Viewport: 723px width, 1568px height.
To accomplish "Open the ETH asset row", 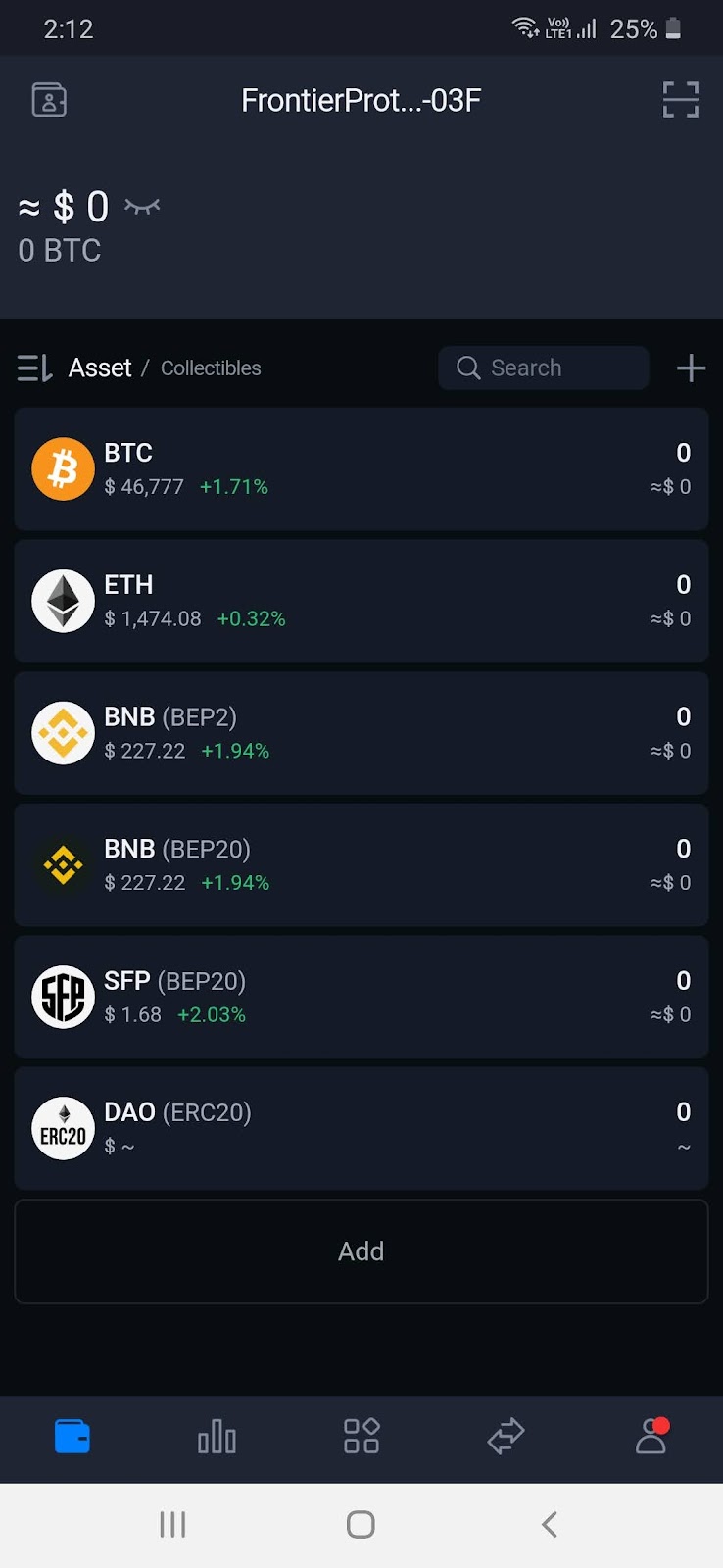I will 361,601.
